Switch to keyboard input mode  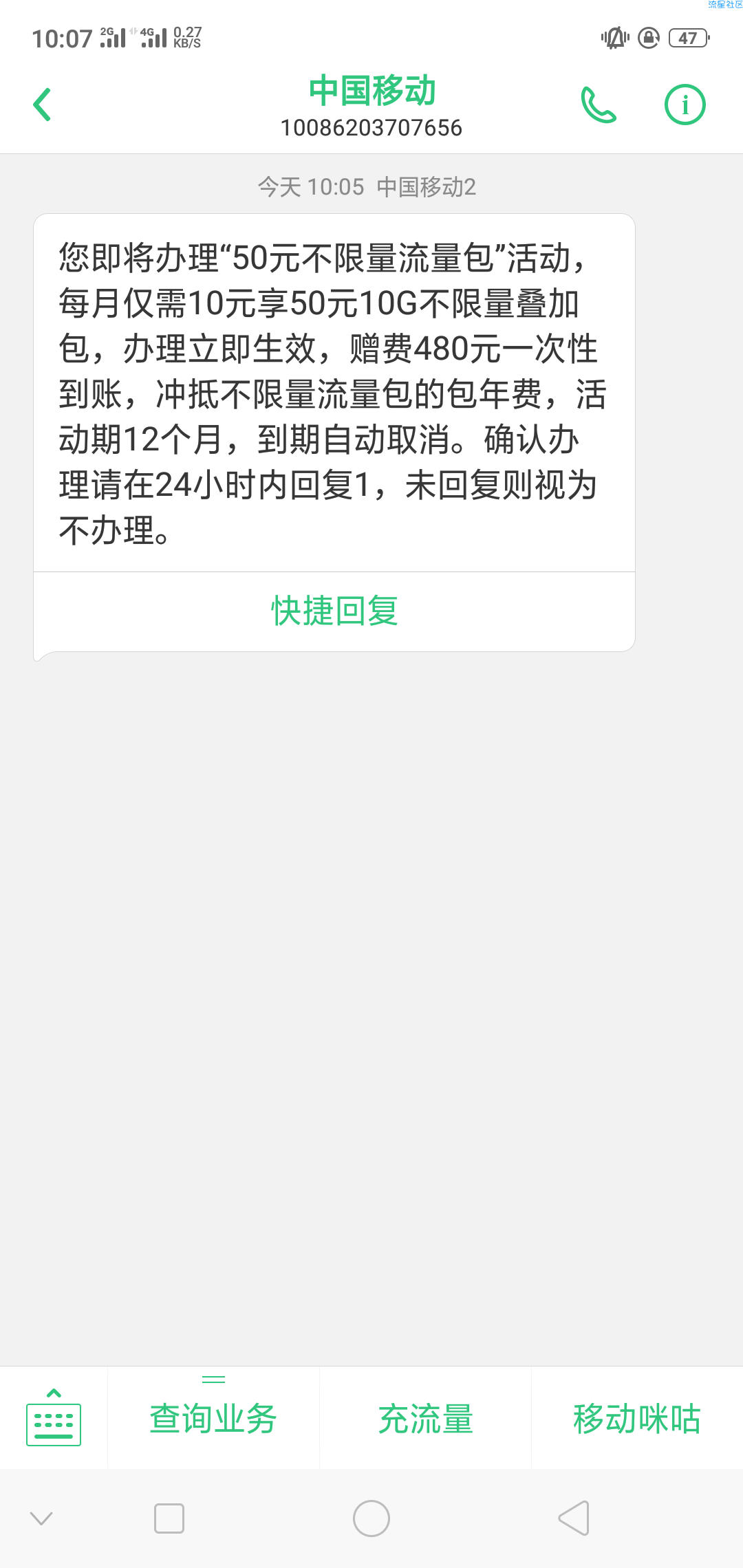[54, 1417]
